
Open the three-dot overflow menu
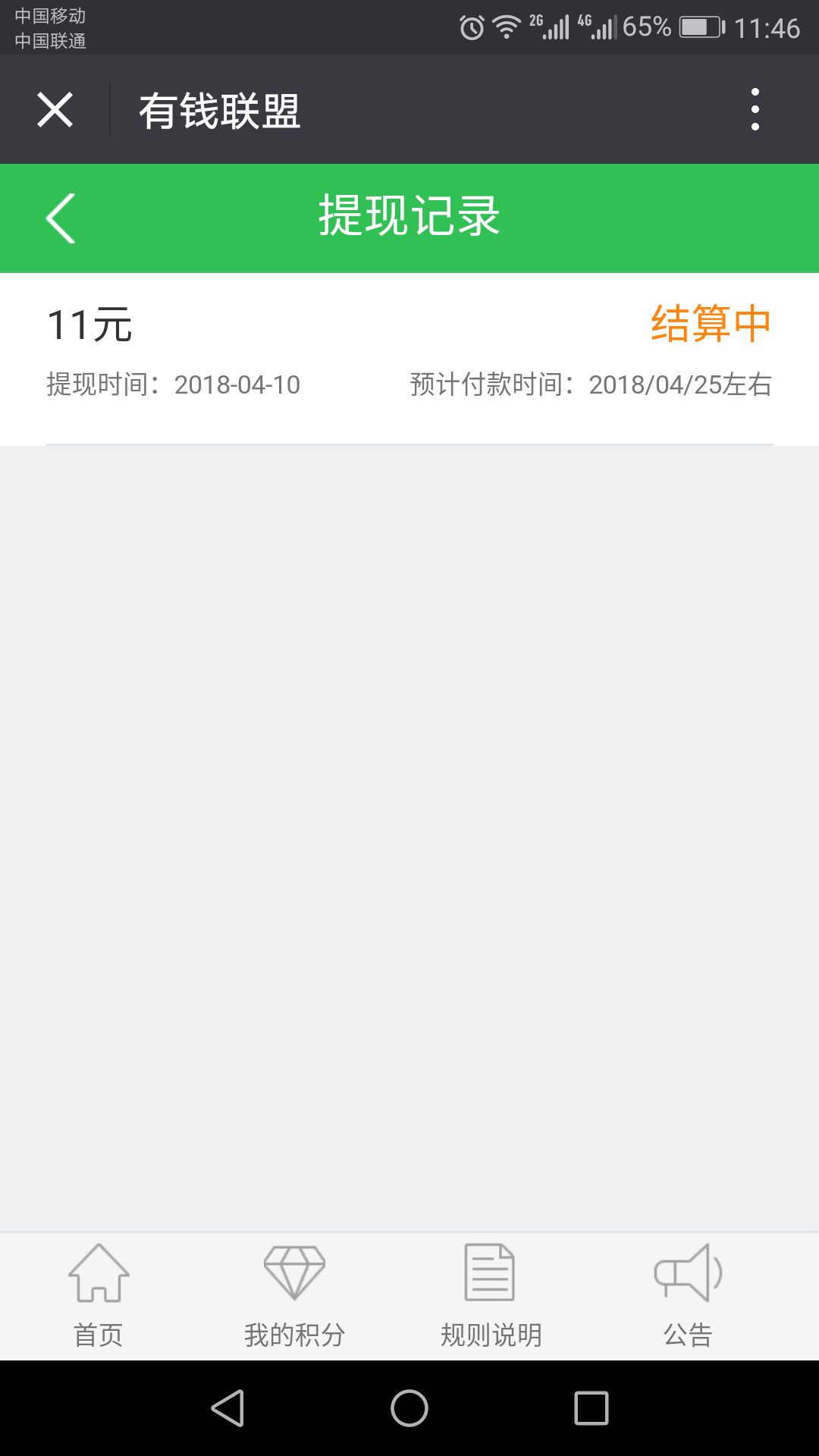[755, 109]
